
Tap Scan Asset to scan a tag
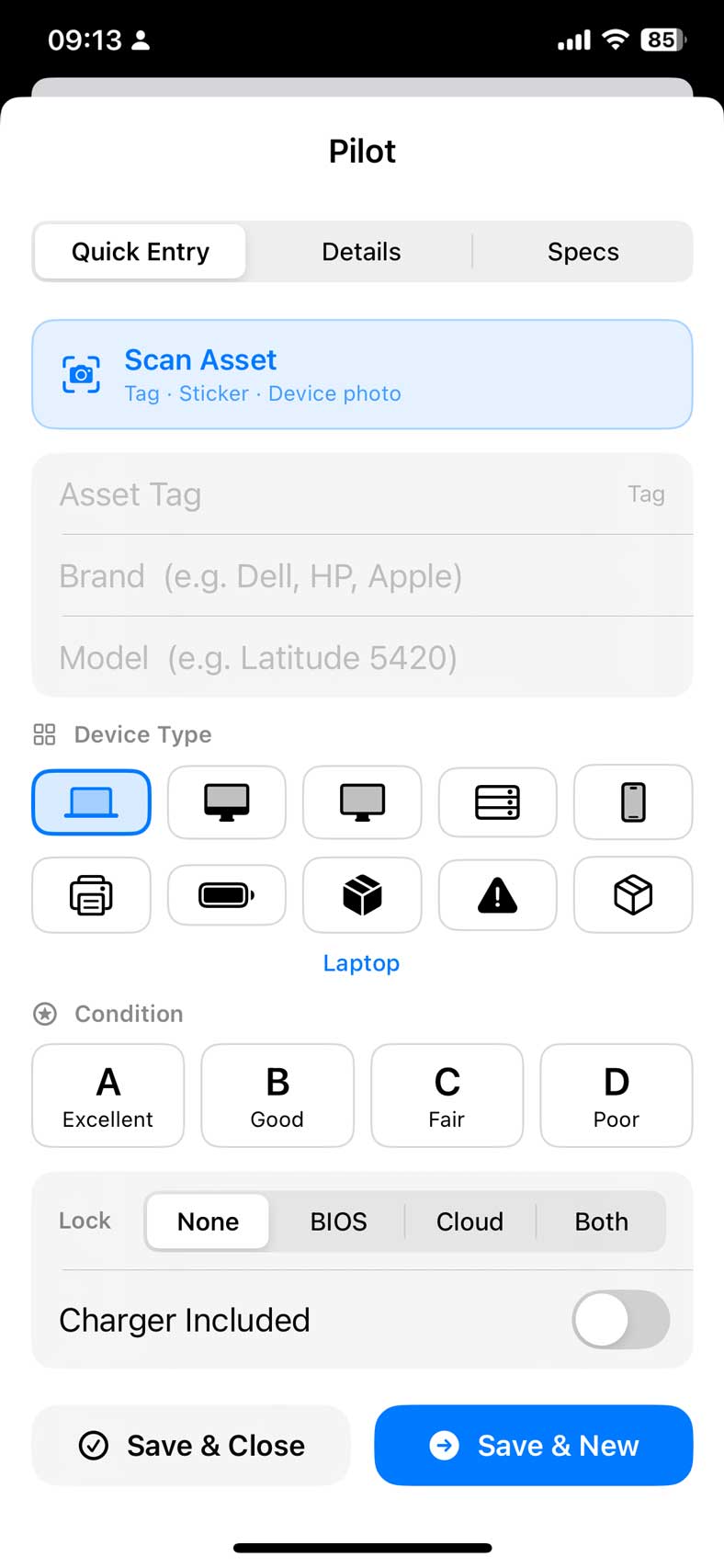tap(362, 374)
